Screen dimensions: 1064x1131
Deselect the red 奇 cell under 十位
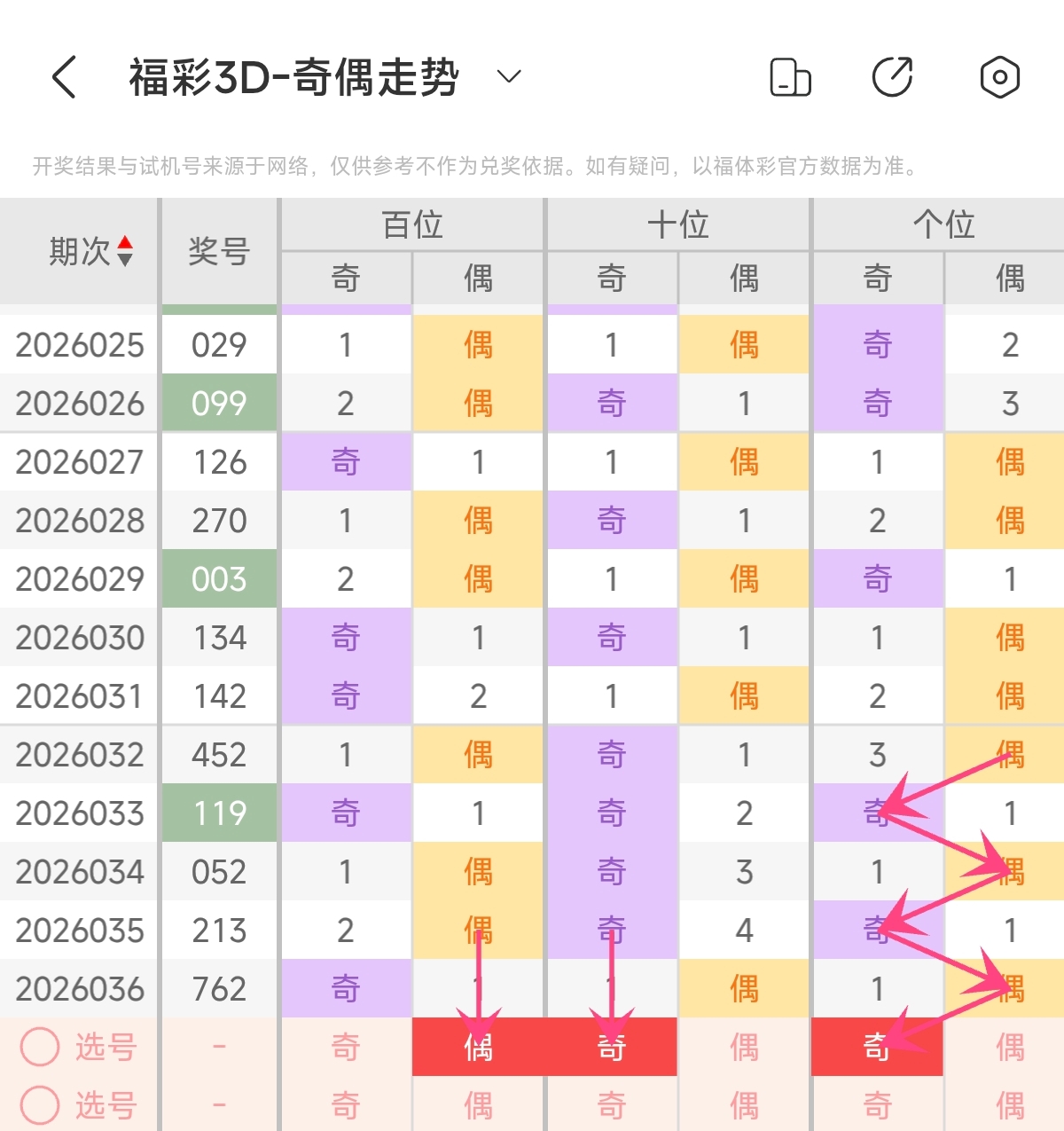(x=611, y=1048)
